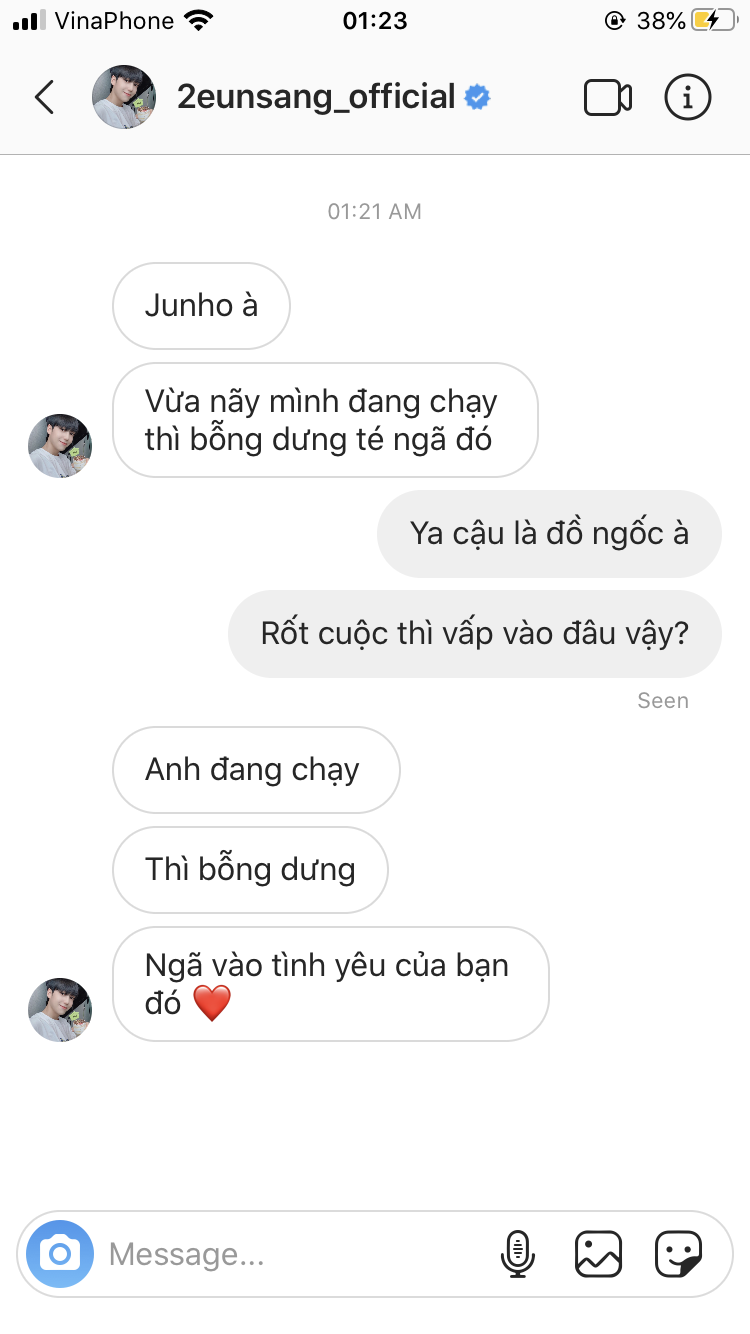750x1334 pixels.
Task: Start a video call with 2eunsang_official
Action: (x=607, y=97)
